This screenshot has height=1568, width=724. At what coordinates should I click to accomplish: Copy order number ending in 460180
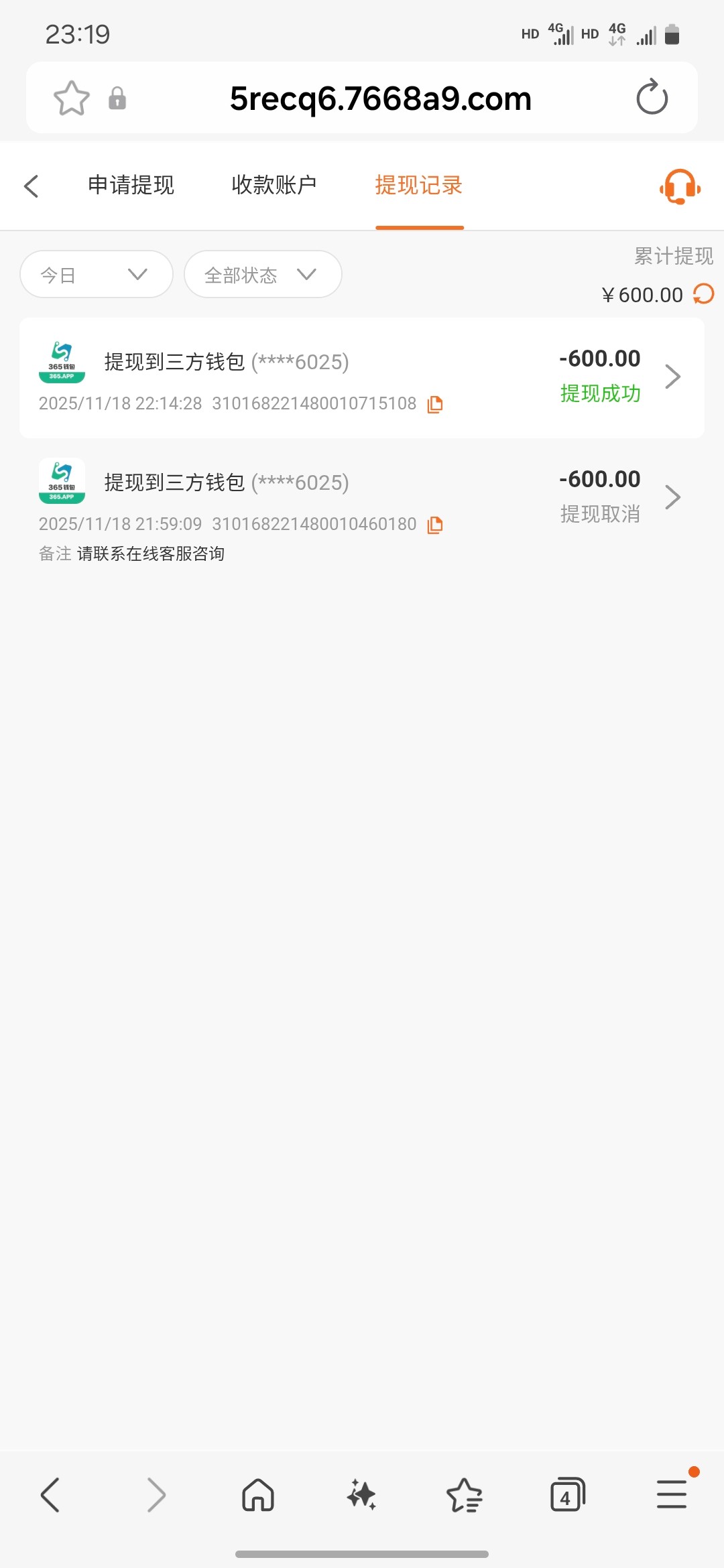tap(435, 525)
